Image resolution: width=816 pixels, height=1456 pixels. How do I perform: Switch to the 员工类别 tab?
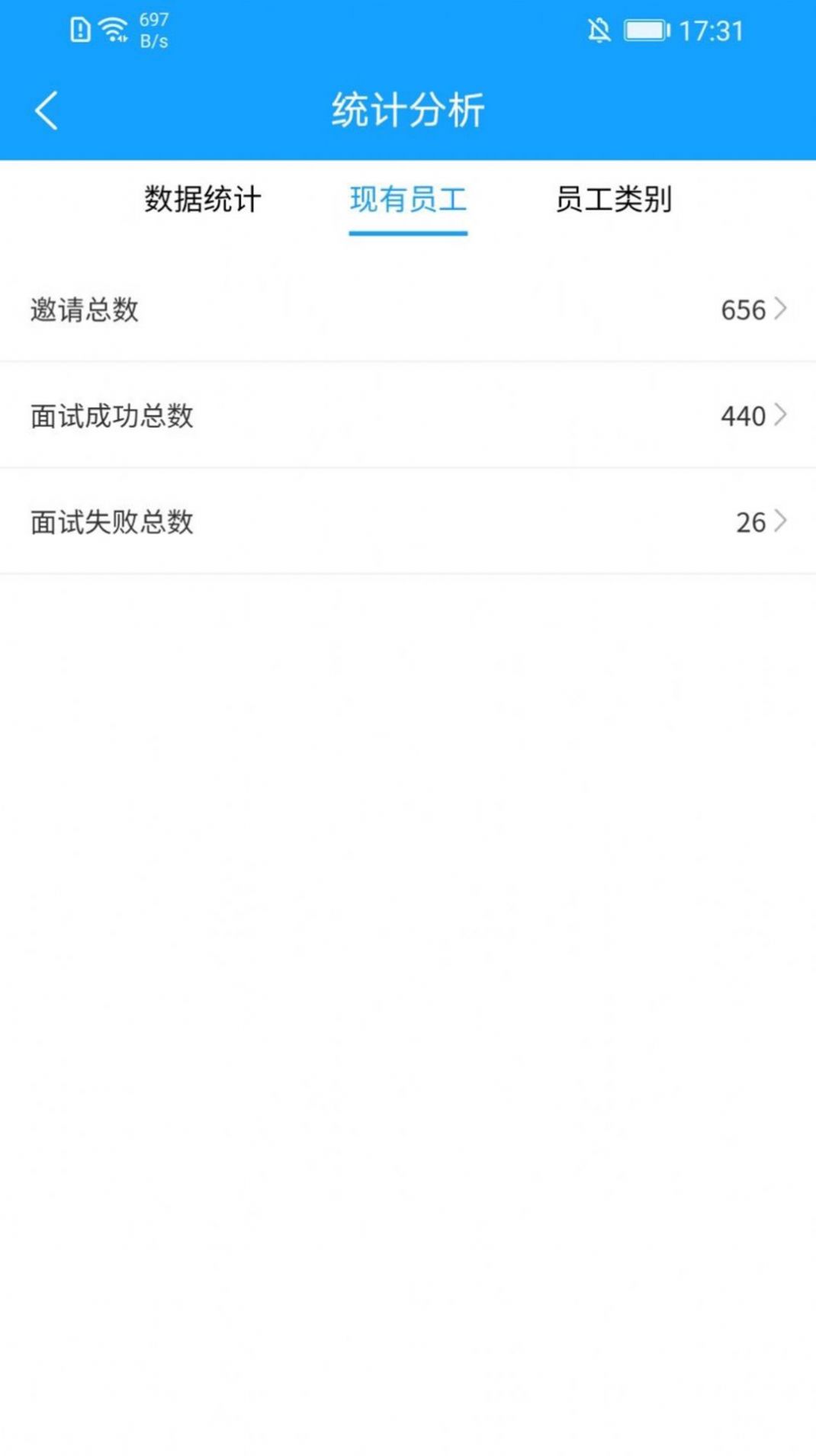(615, 200)
